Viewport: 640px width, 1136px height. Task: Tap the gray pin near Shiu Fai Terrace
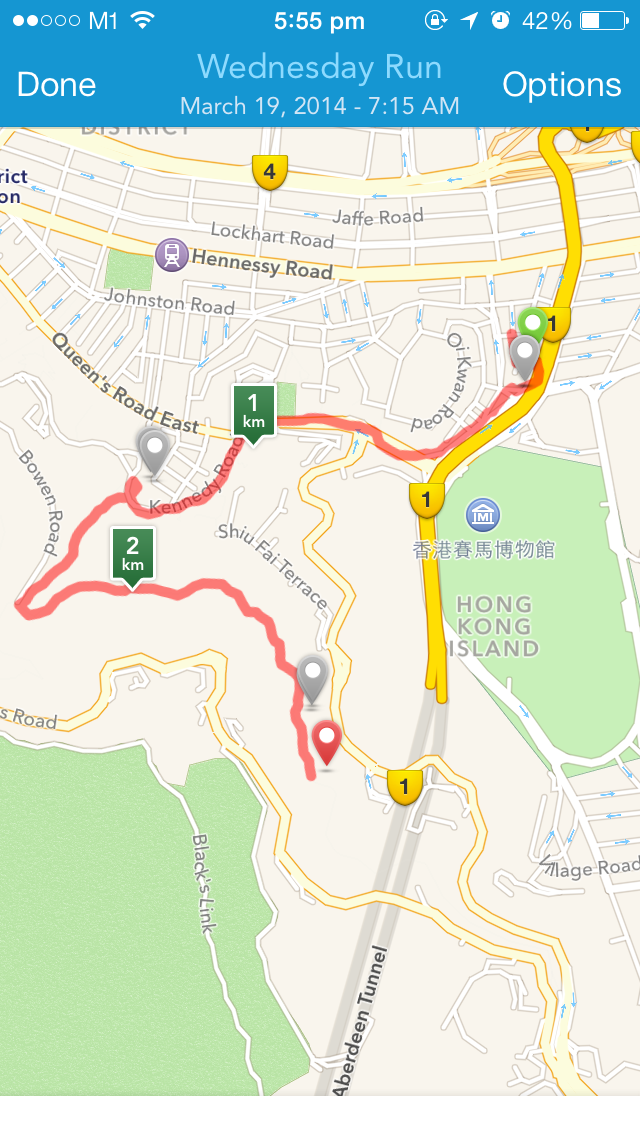(313, 678)
